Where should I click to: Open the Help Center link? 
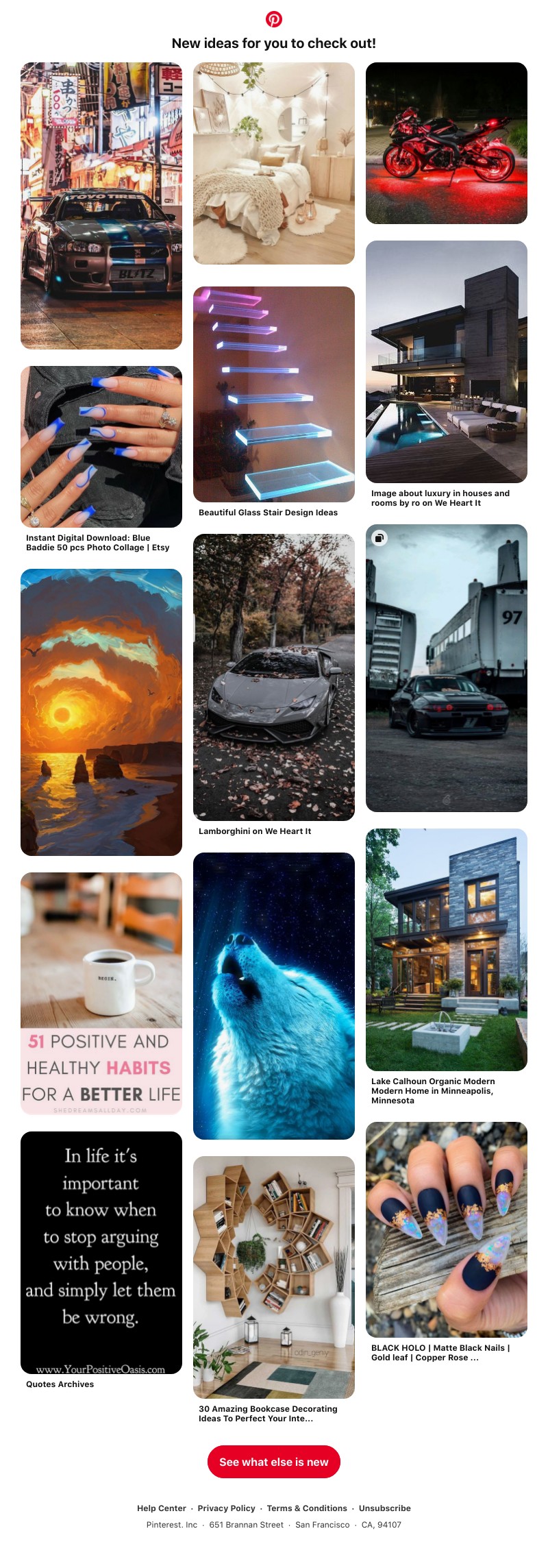click(x=161, y=1508)
